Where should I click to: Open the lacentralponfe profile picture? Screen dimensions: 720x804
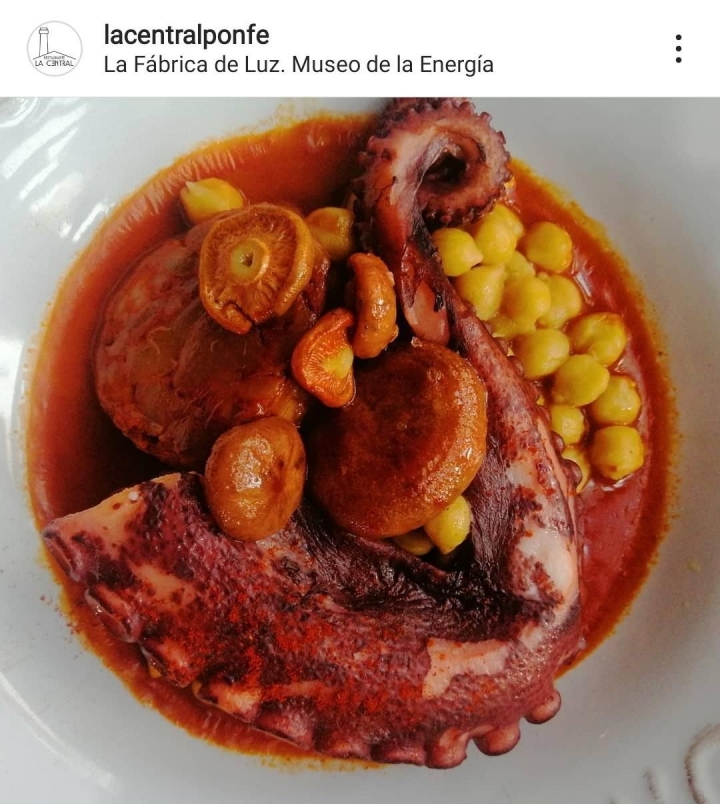click(x=54, y=48)
